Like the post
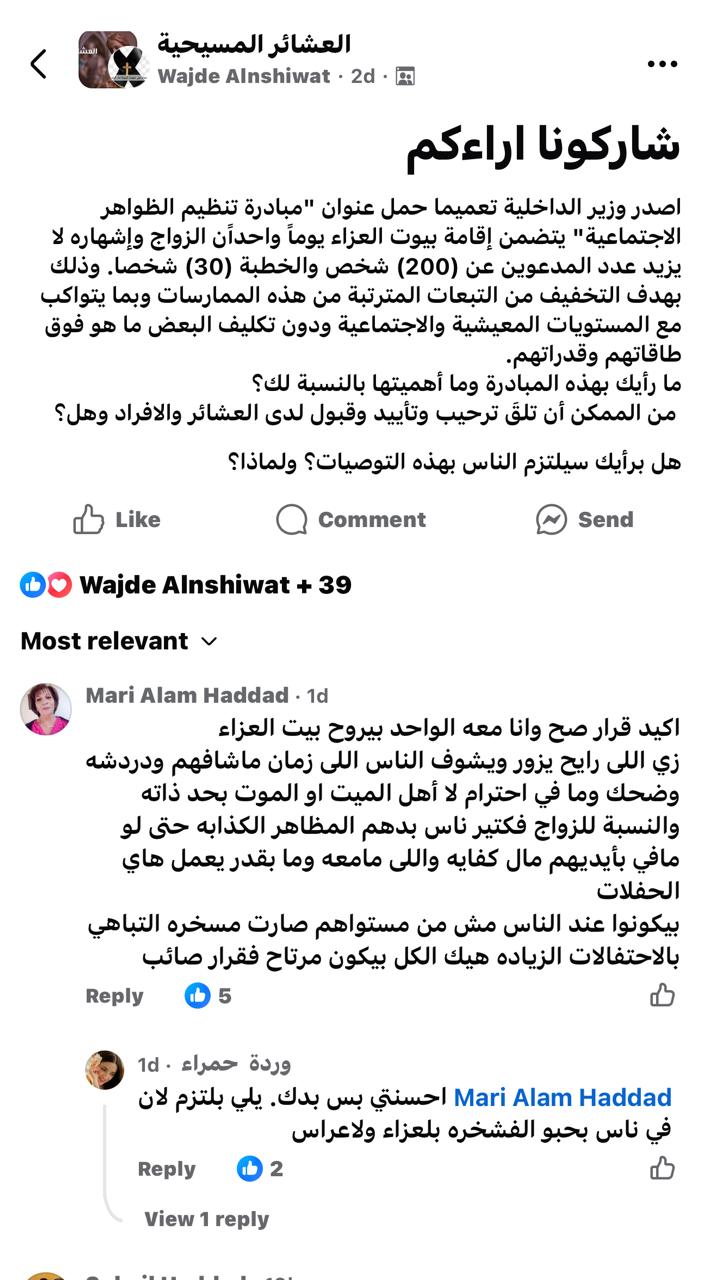 [117, 519]
